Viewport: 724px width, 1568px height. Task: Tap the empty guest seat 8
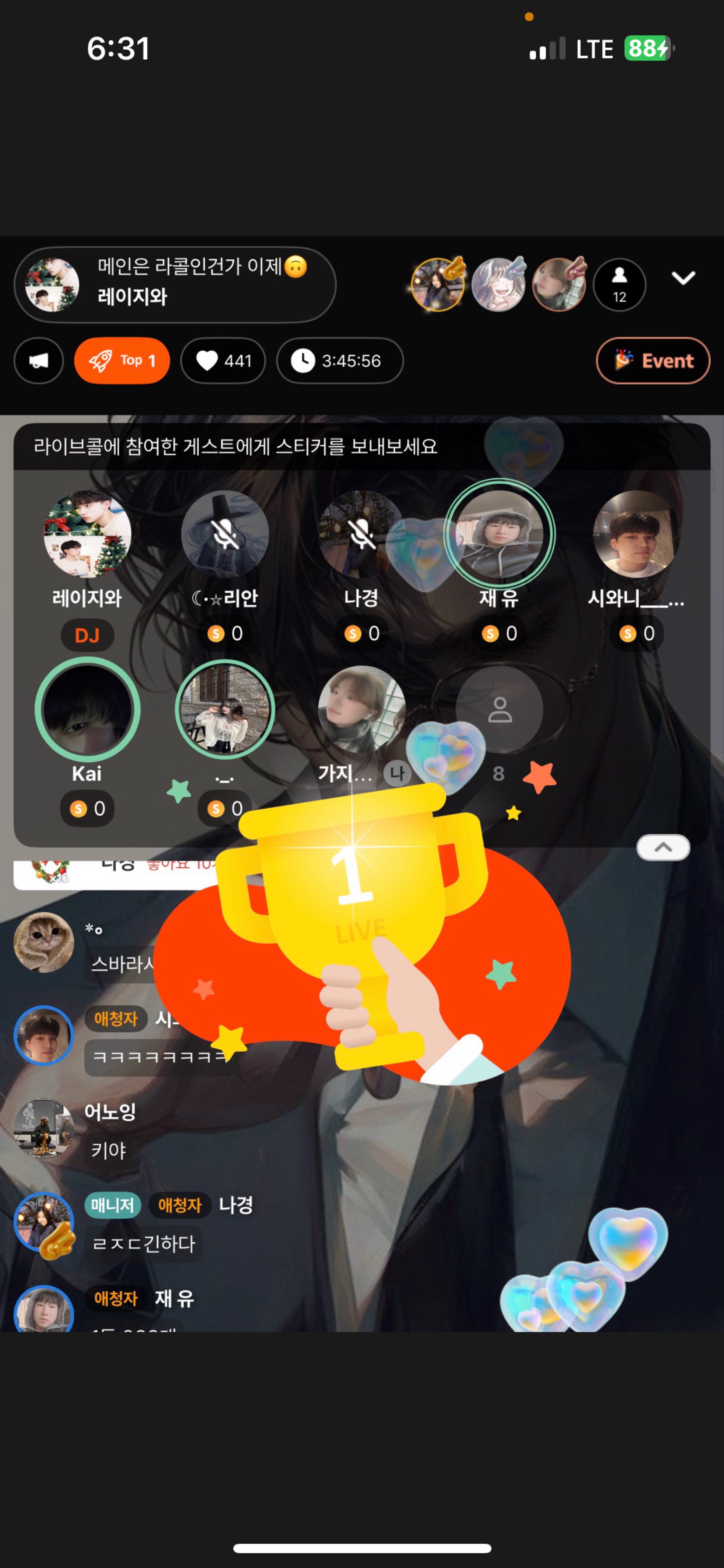(x=499, y=709)
